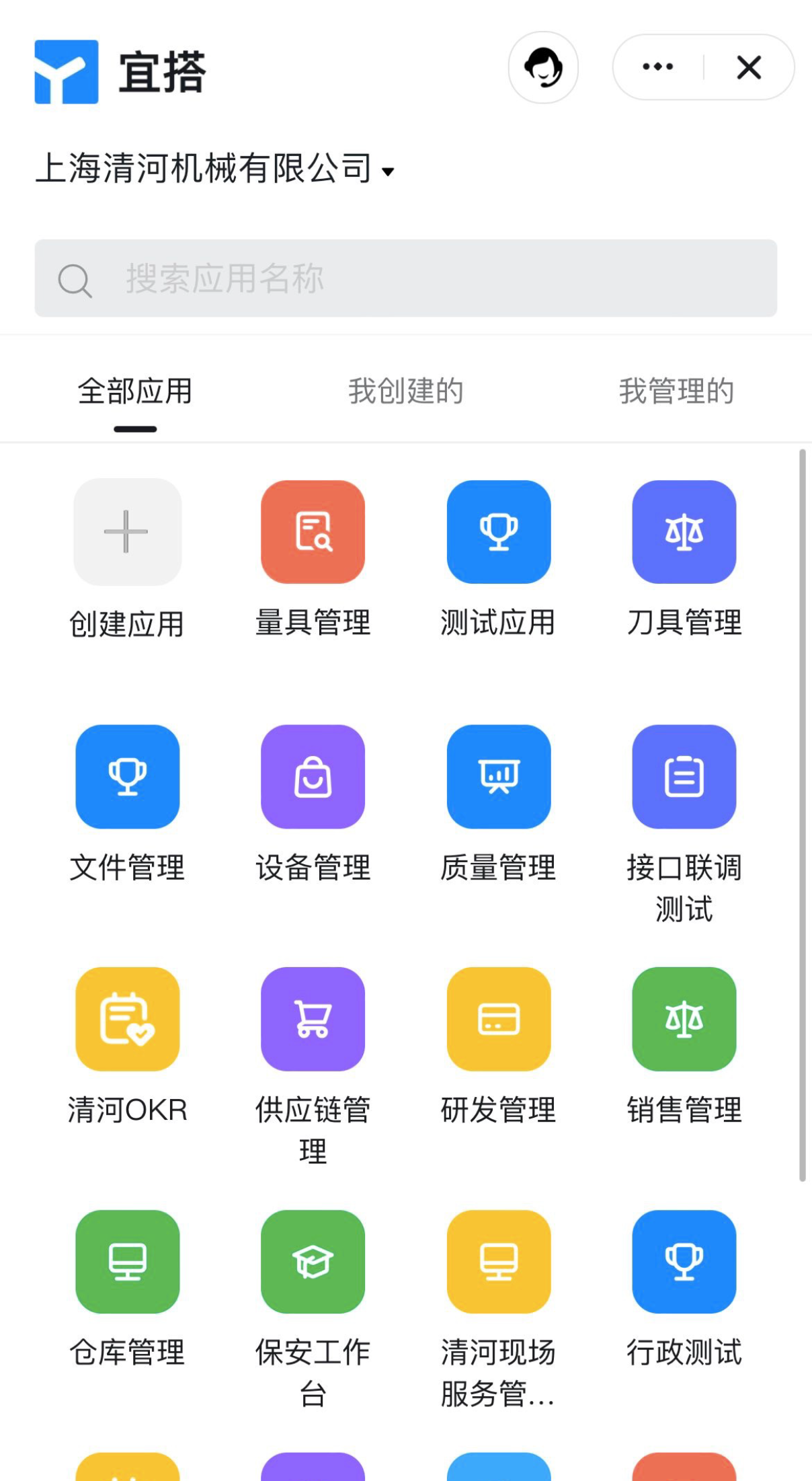This screenshot has width=812, height=1481.
Task: Open the three-dot more options menu
Action: tap(657, 67)
